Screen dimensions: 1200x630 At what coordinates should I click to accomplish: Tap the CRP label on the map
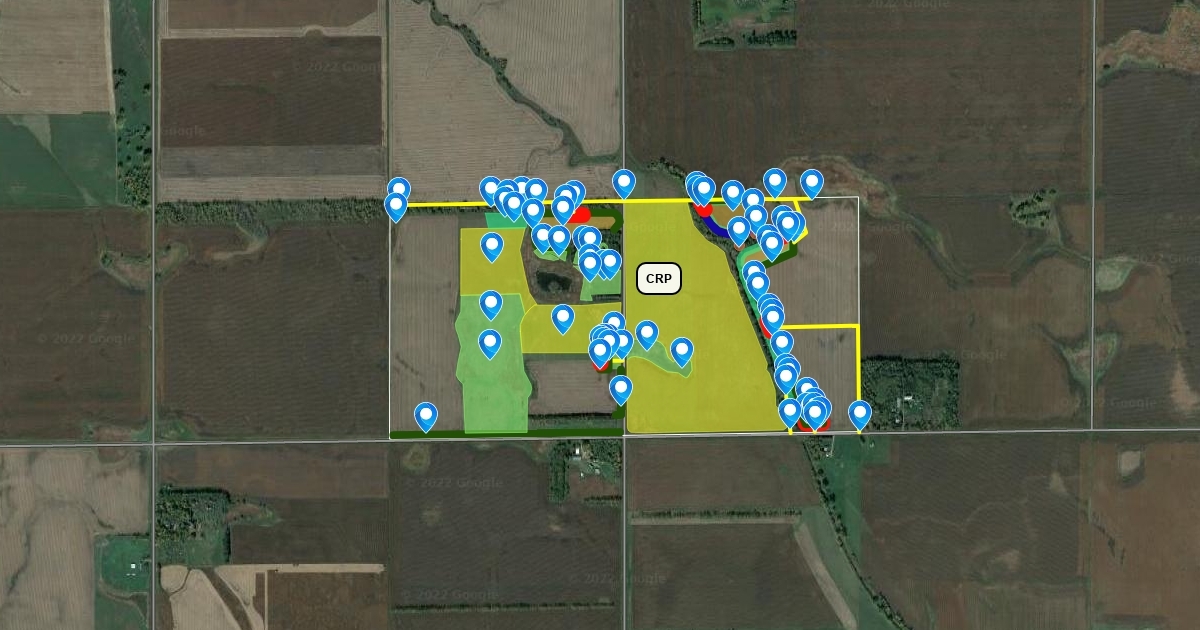pyautogui.click(x=659, y=279)
